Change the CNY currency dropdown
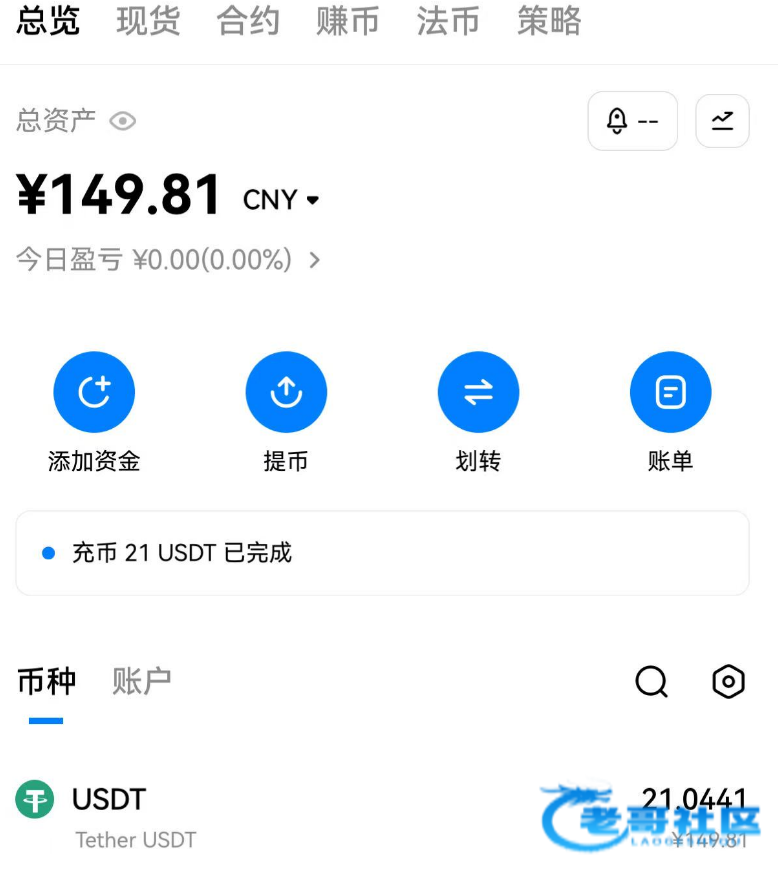Image resolution: width=778 pixels, height=879 pixels. point(281,200)
